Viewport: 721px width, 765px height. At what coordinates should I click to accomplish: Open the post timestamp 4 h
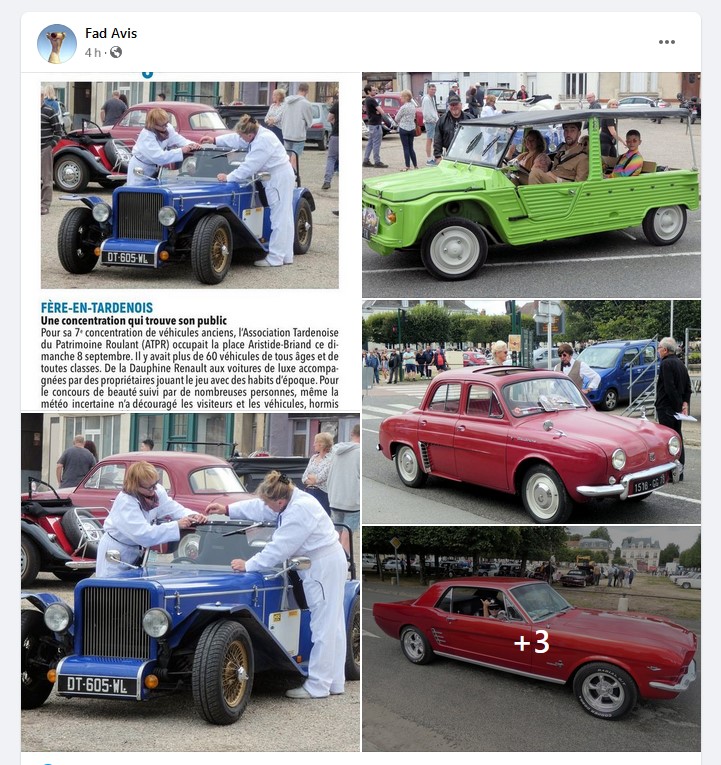[93, 52]
